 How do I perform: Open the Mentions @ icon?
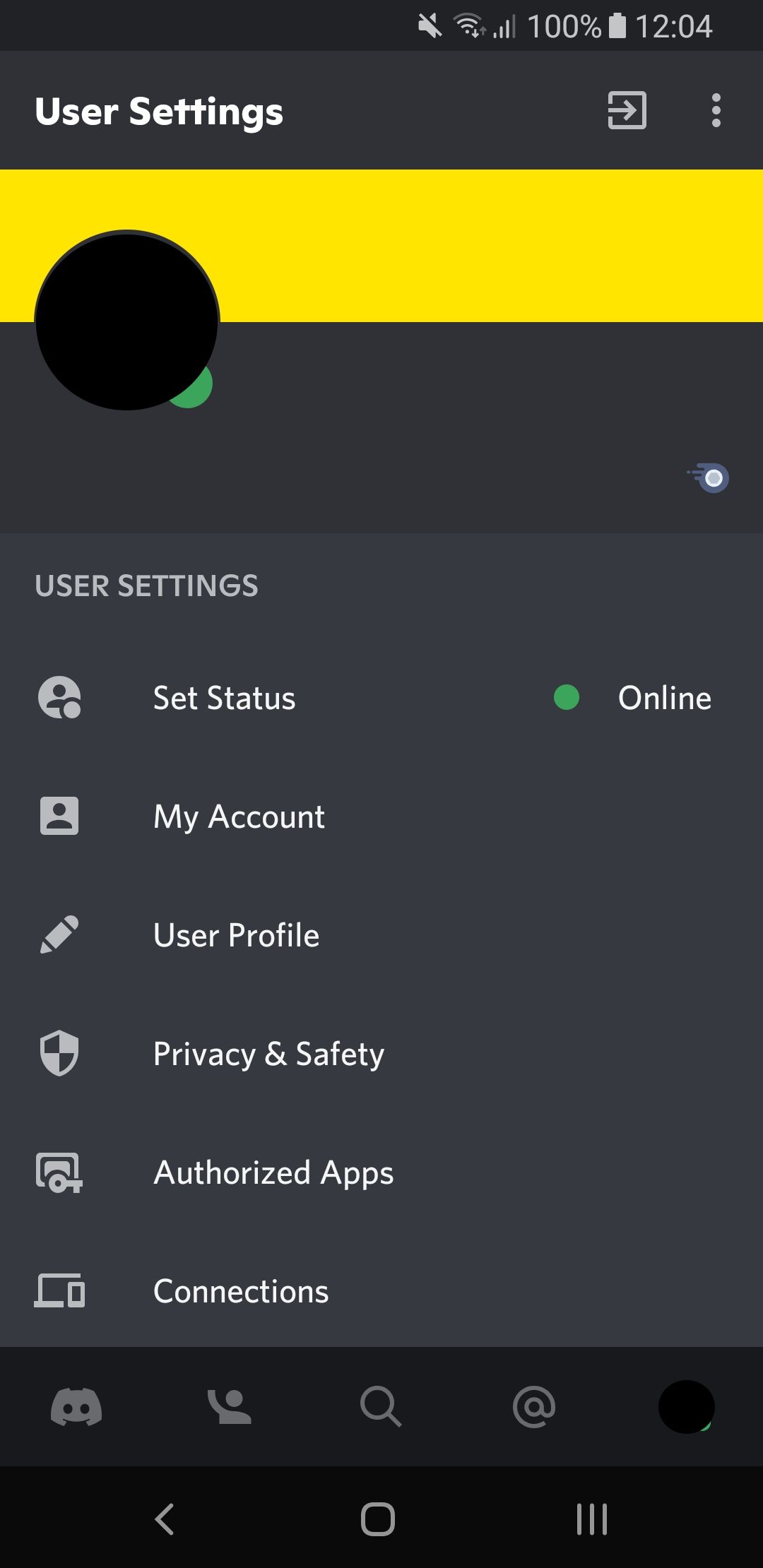click(533, 1407)
